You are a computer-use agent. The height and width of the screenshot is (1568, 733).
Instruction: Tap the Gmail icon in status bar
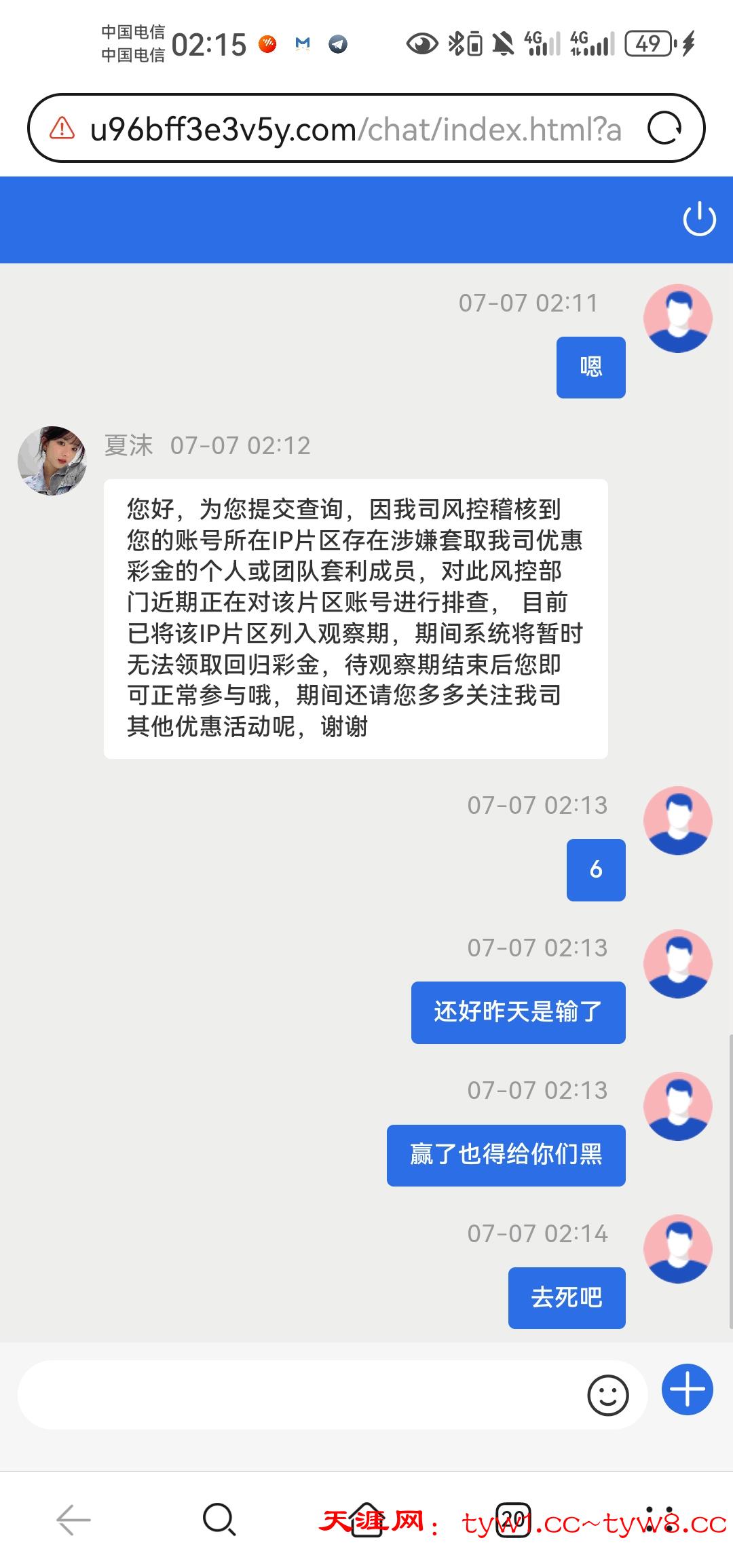click(x=301, y=44)
